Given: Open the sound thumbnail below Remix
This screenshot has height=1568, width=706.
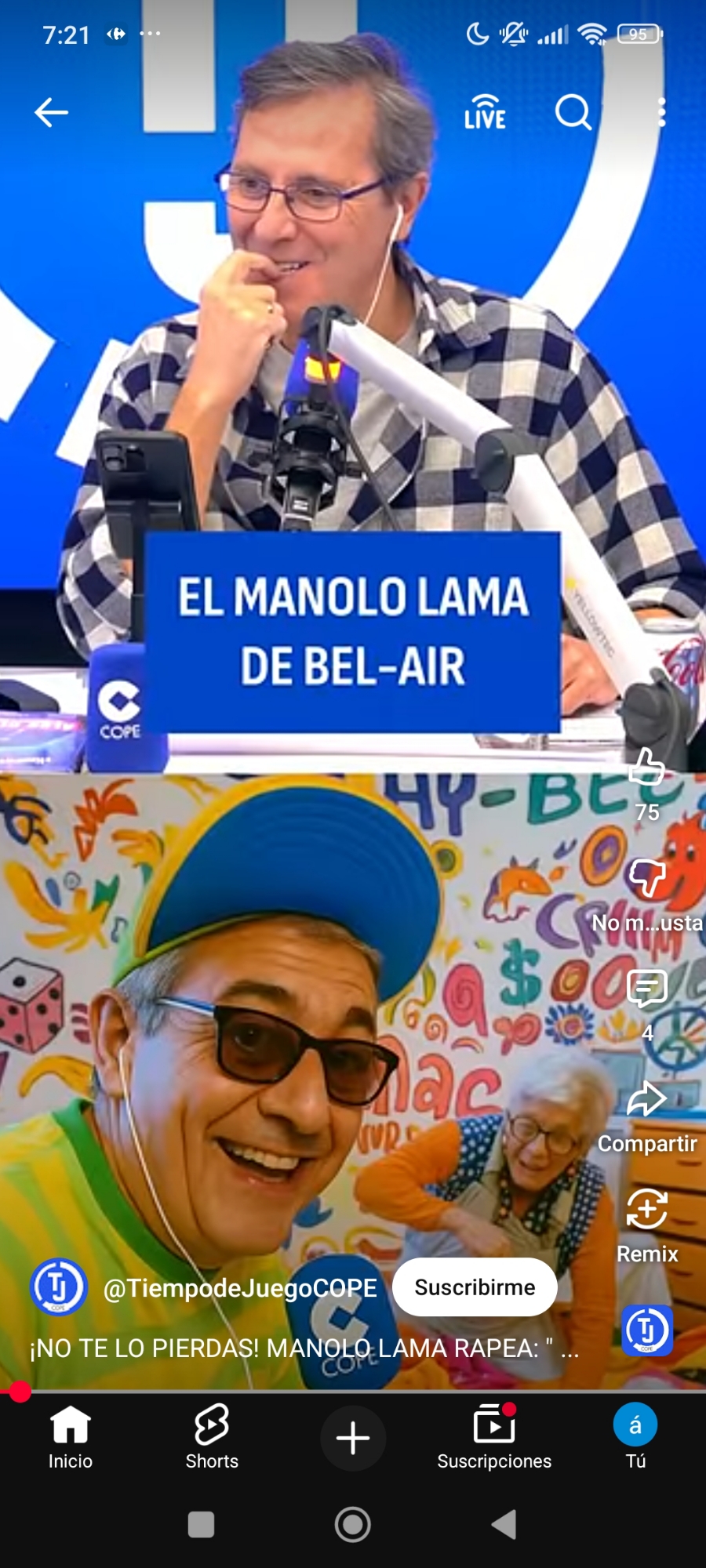Looking at the screenshot, I should tap(646, 1330).
